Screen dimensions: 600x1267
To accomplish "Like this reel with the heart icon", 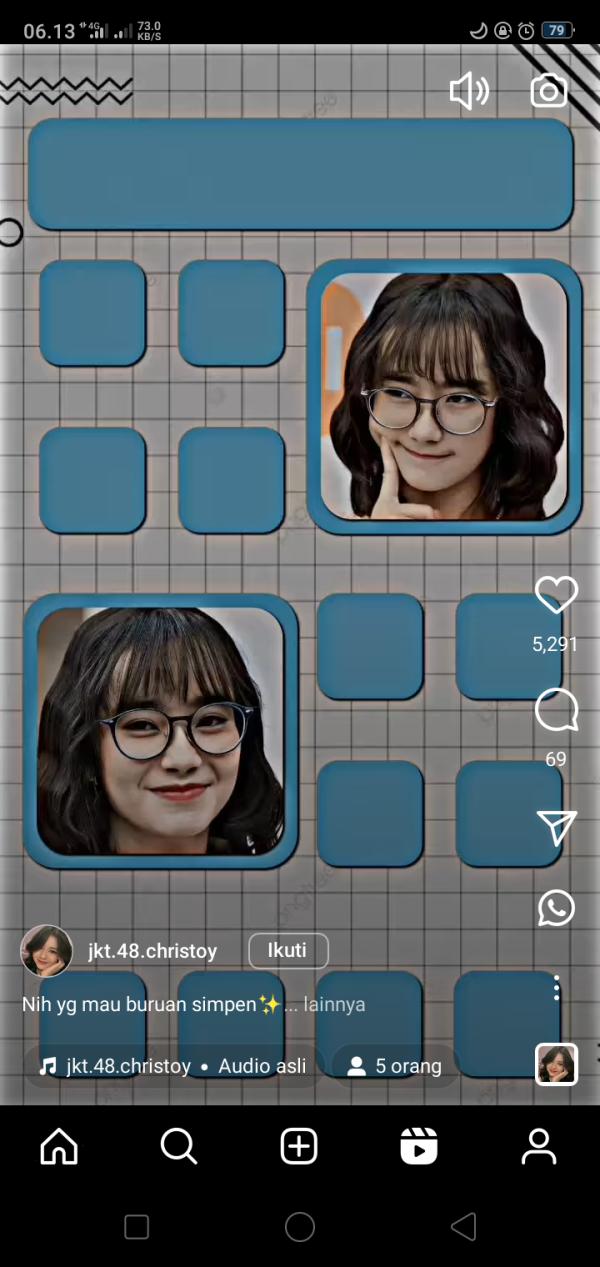I will point(556,596).
